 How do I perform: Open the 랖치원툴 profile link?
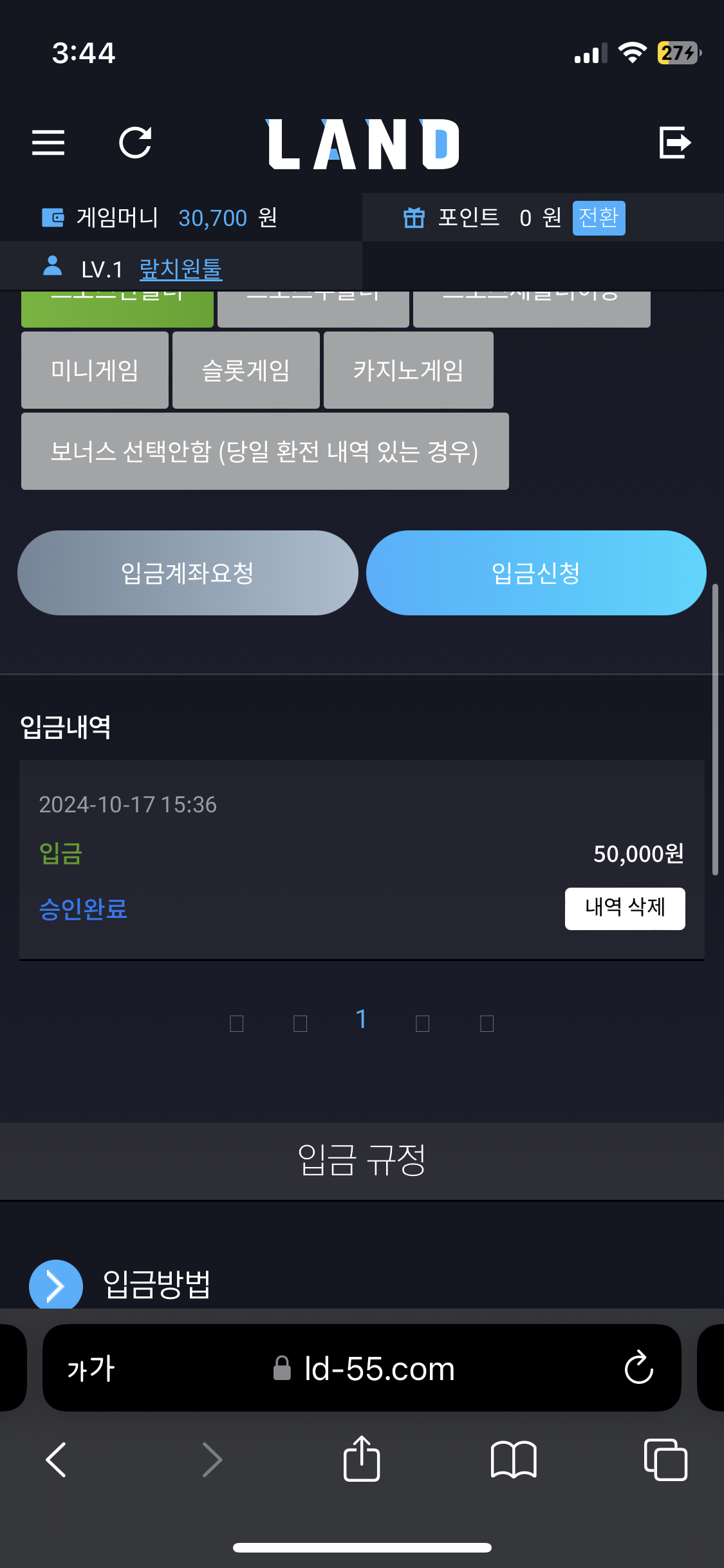[181, 269]
